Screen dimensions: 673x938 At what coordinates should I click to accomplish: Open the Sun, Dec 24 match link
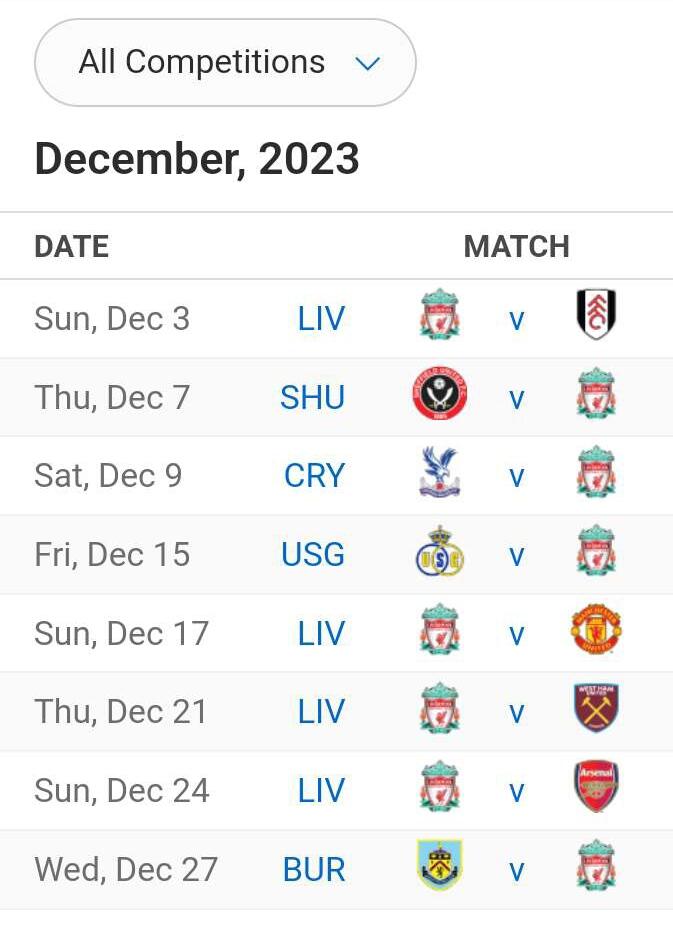(x=517, y=792)
